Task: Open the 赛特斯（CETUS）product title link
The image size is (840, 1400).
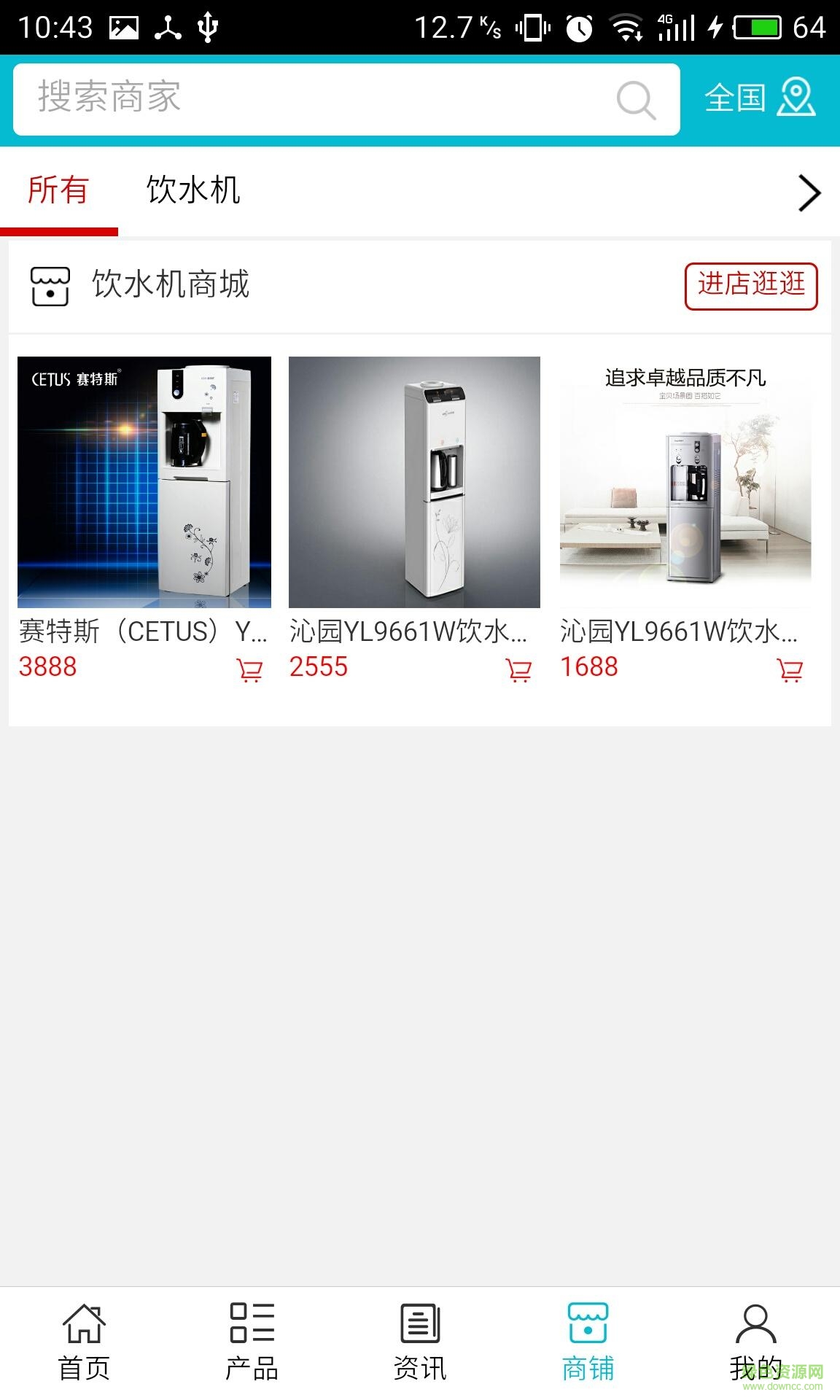Action: pos(142,631)
